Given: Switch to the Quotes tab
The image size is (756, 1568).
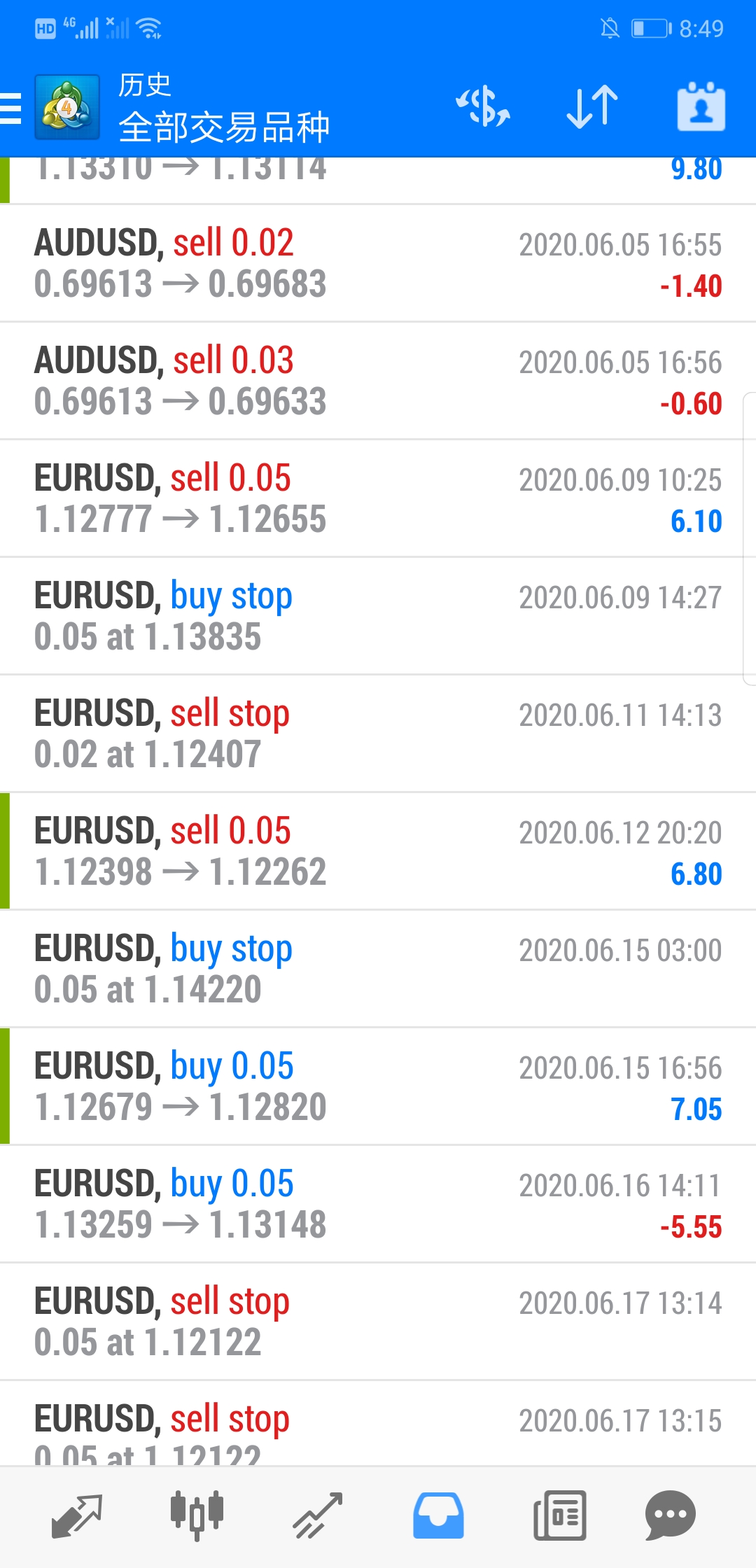Looking at the screenshot, I should (77, 1516).
